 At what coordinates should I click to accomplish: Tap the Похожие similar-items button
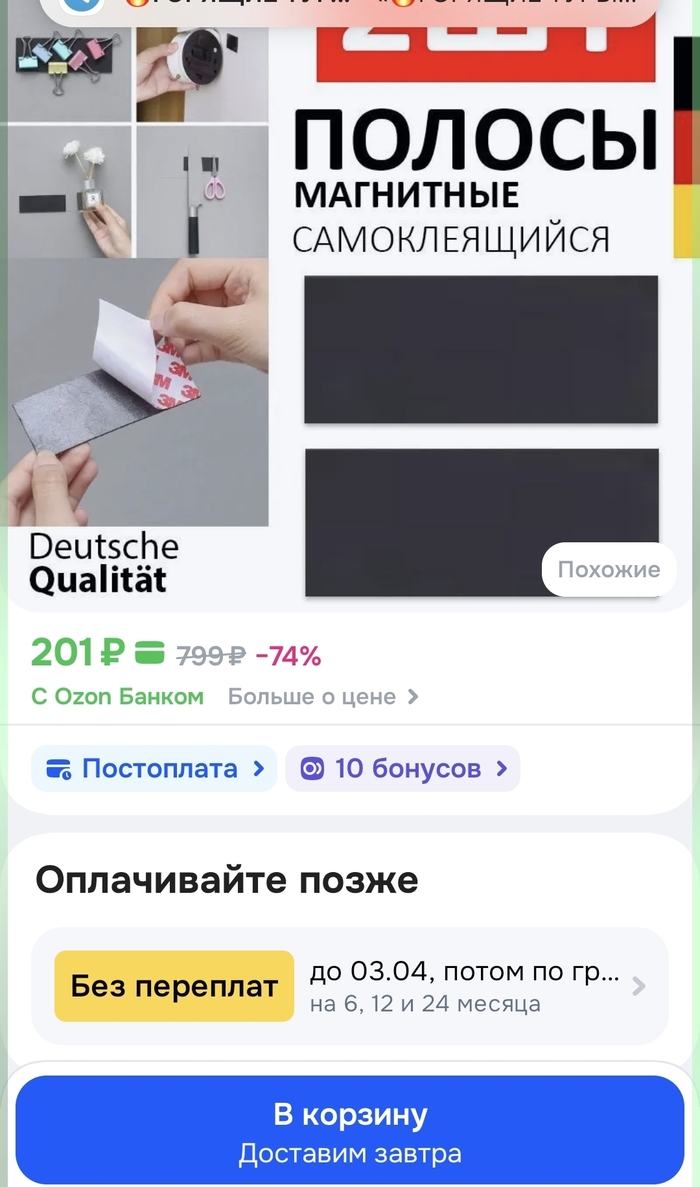(608, 570)
